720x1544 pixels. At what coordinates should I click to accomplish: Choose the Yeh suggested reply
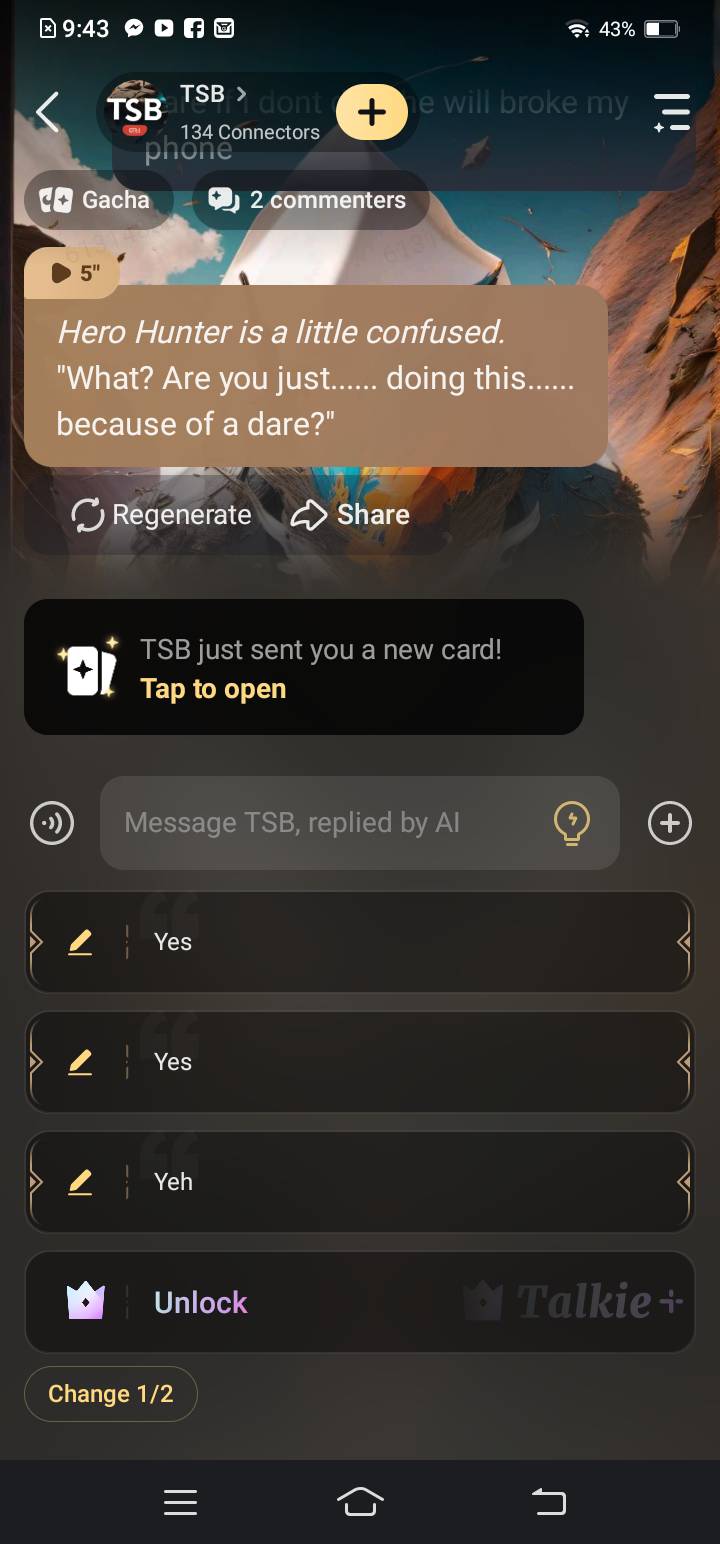coord(400,1182)
